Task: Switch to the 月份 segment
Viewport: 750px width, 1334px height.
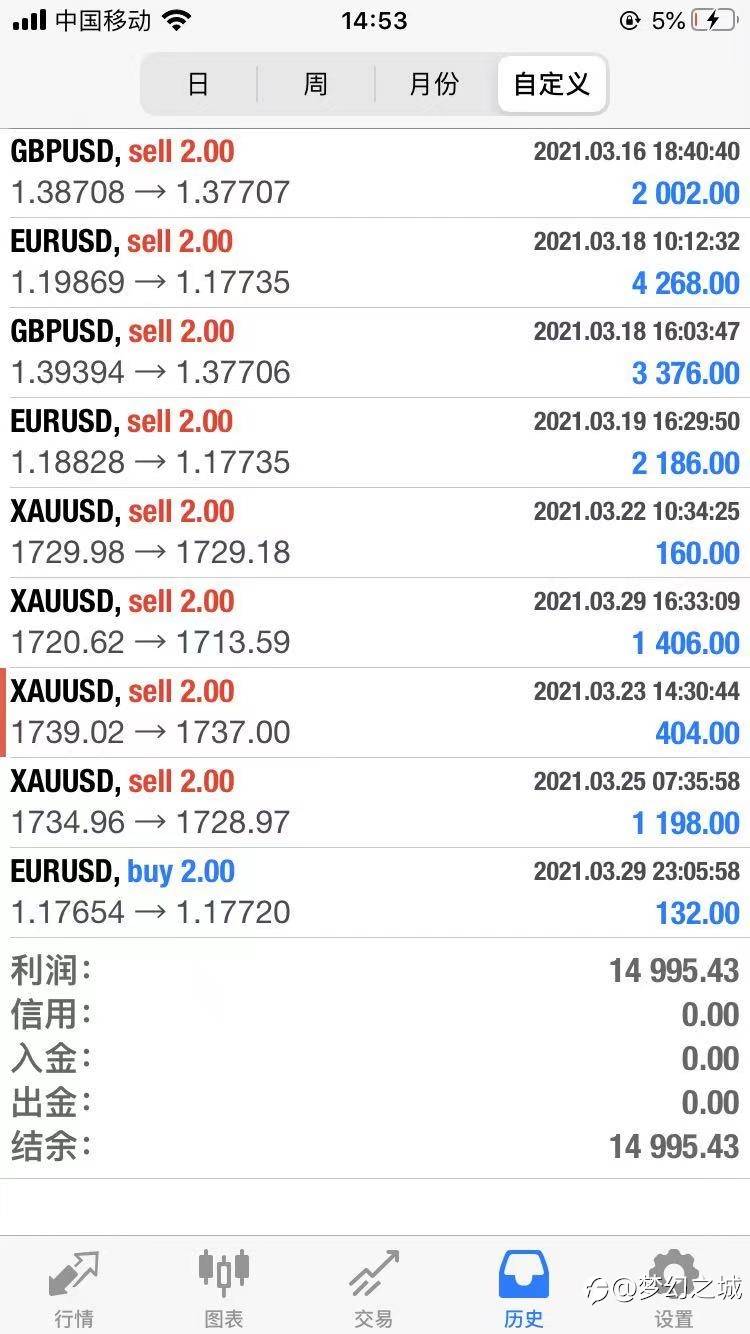Action: 434,84
